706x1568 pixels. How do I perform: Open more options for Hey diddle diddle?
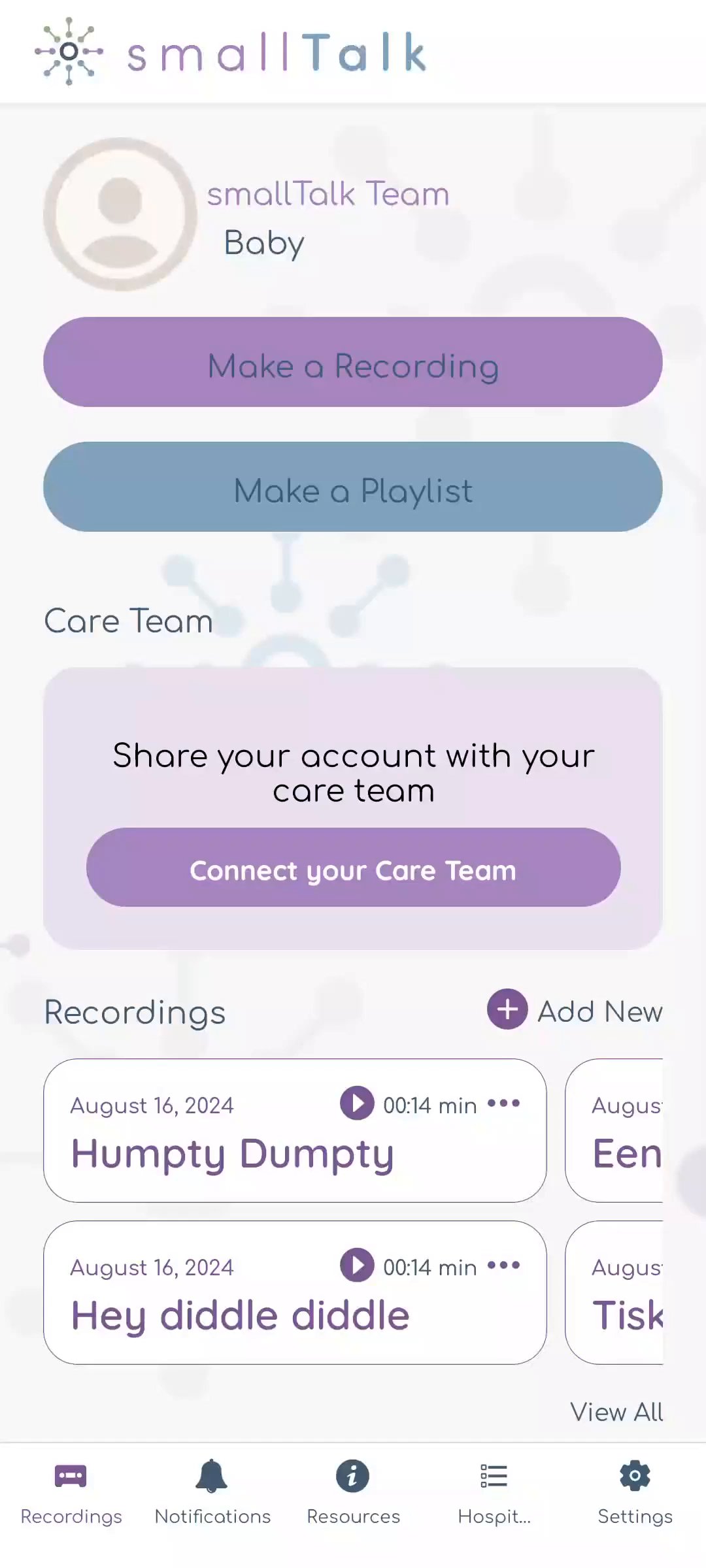click(503, 1266)
